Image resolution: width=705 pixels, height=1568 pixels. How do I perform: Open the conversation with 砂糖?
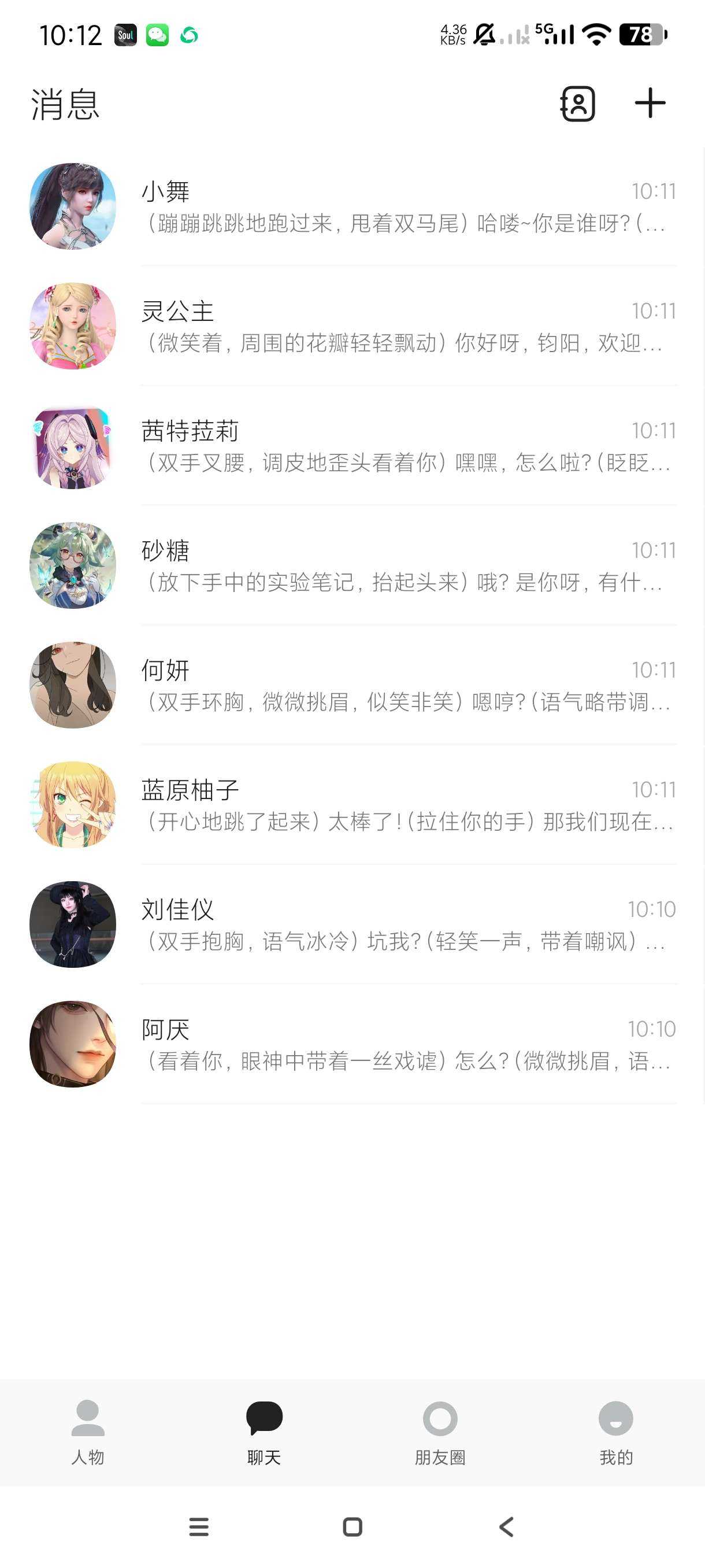tap(365, 565)
